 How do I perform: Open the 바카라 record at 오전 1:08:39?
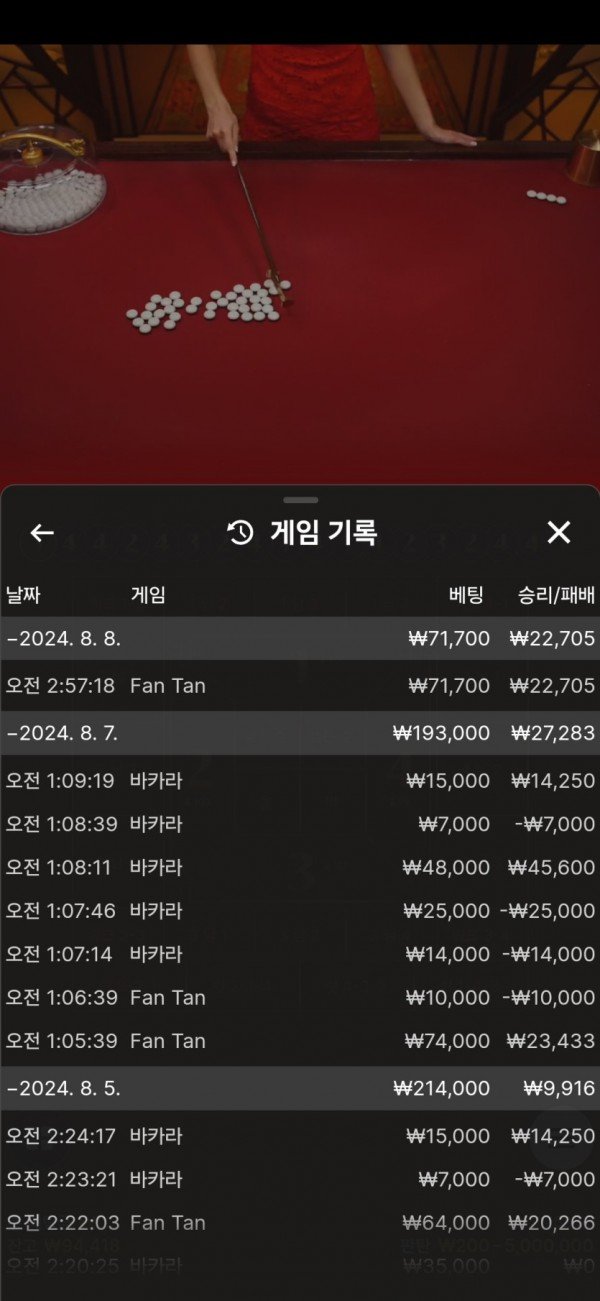click(x=300, y=824)
